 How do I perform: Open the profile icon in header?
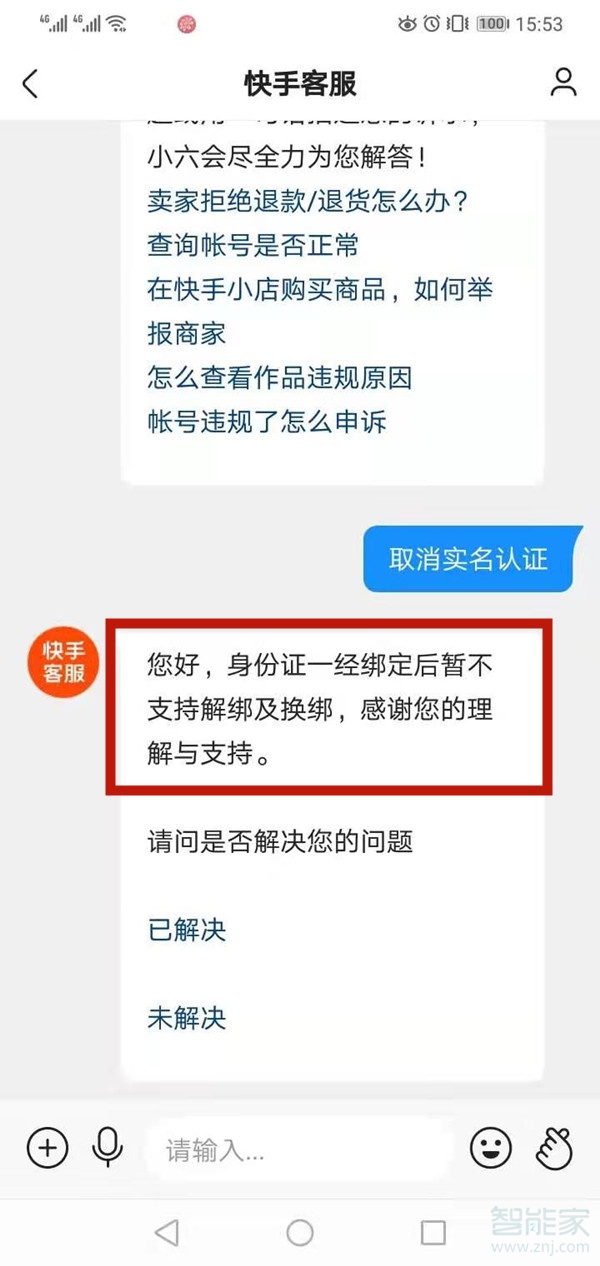click(564, 83)
